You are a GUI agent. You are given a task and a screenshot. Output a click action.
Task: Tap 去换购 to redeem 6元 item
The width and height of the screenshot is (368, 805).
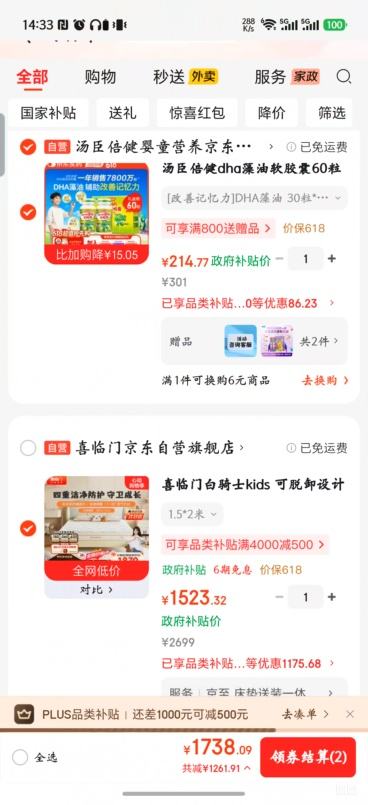[325, 380]
